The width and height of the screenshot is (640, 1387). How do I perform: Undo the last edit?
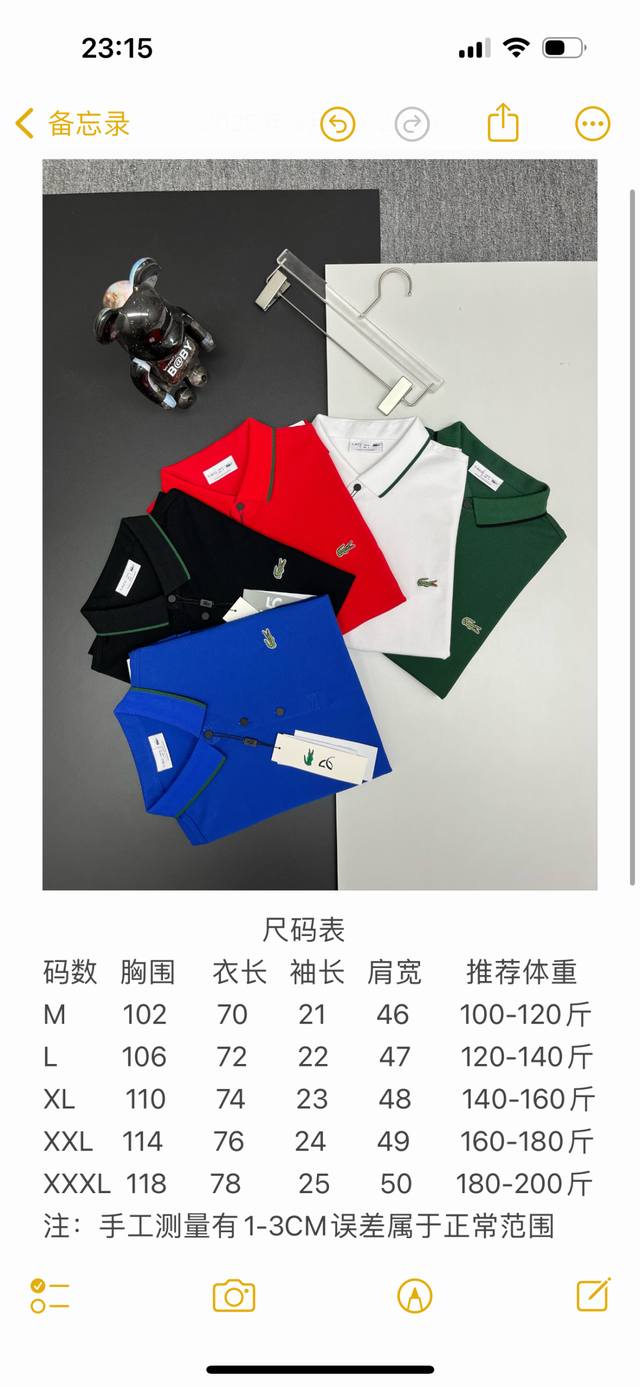pyautogui.click(x=338, y=124)
